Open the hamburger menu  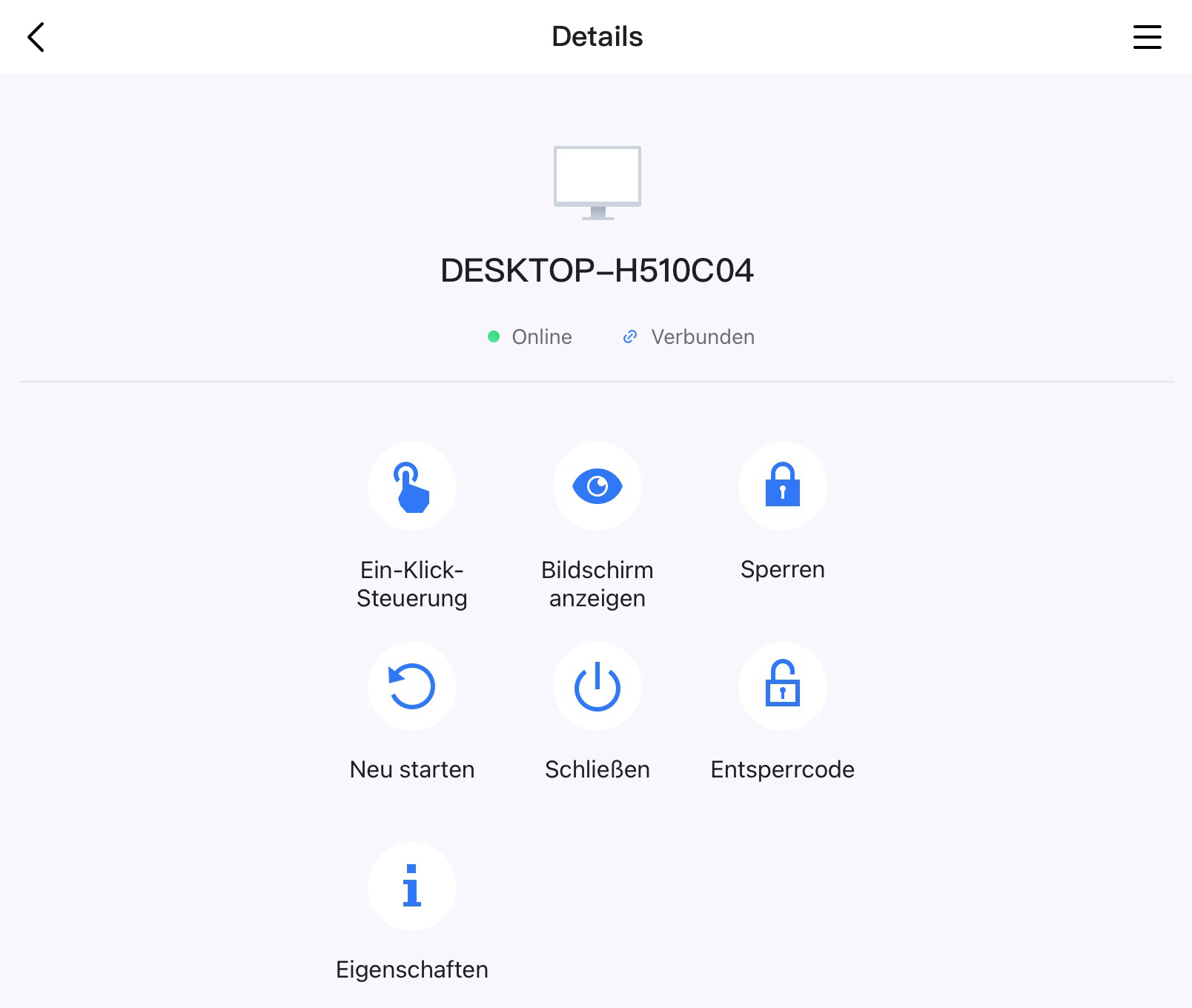(1147, 37)
